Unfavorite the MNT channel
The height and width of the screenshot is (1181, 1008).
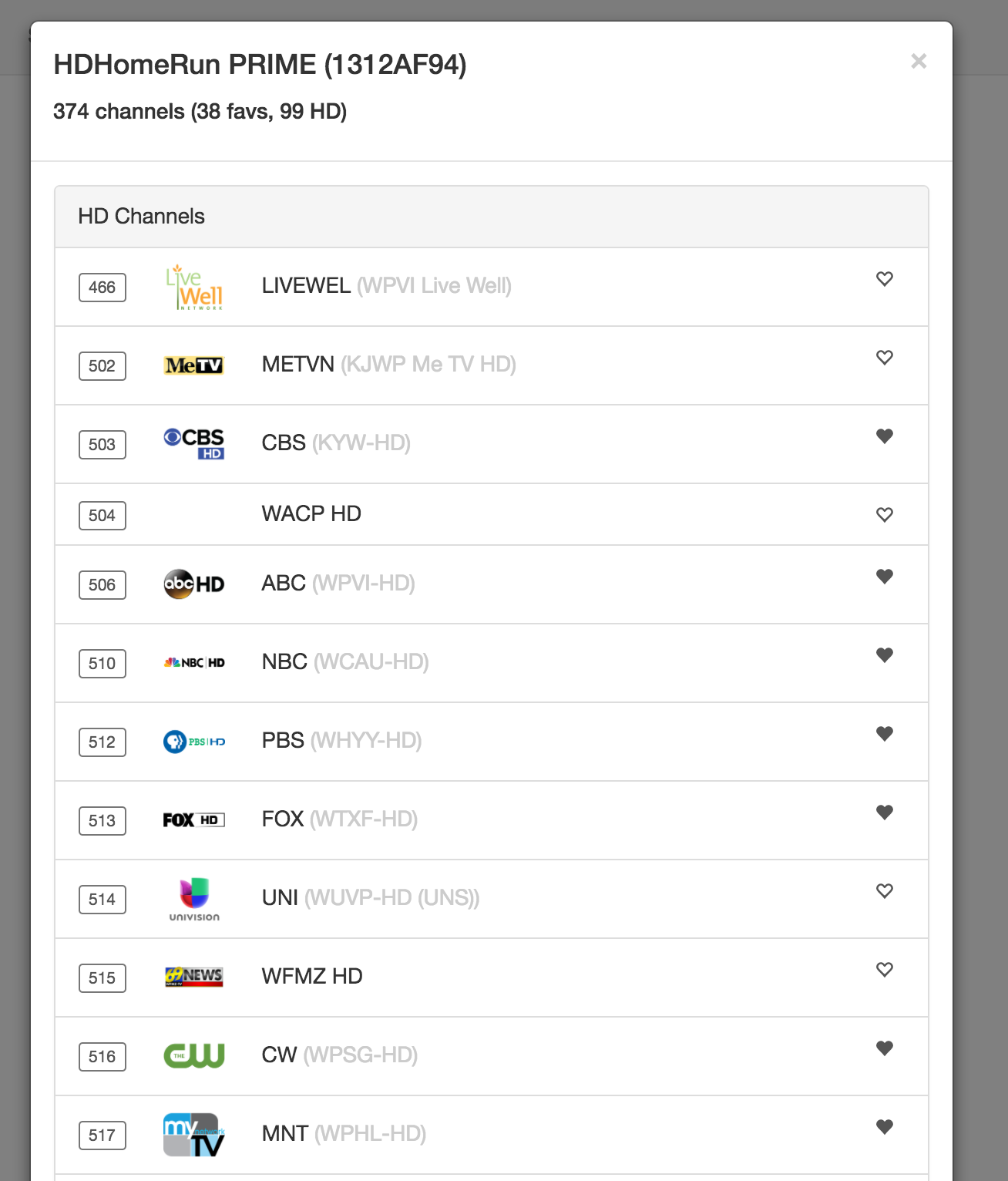(884, 1127)
